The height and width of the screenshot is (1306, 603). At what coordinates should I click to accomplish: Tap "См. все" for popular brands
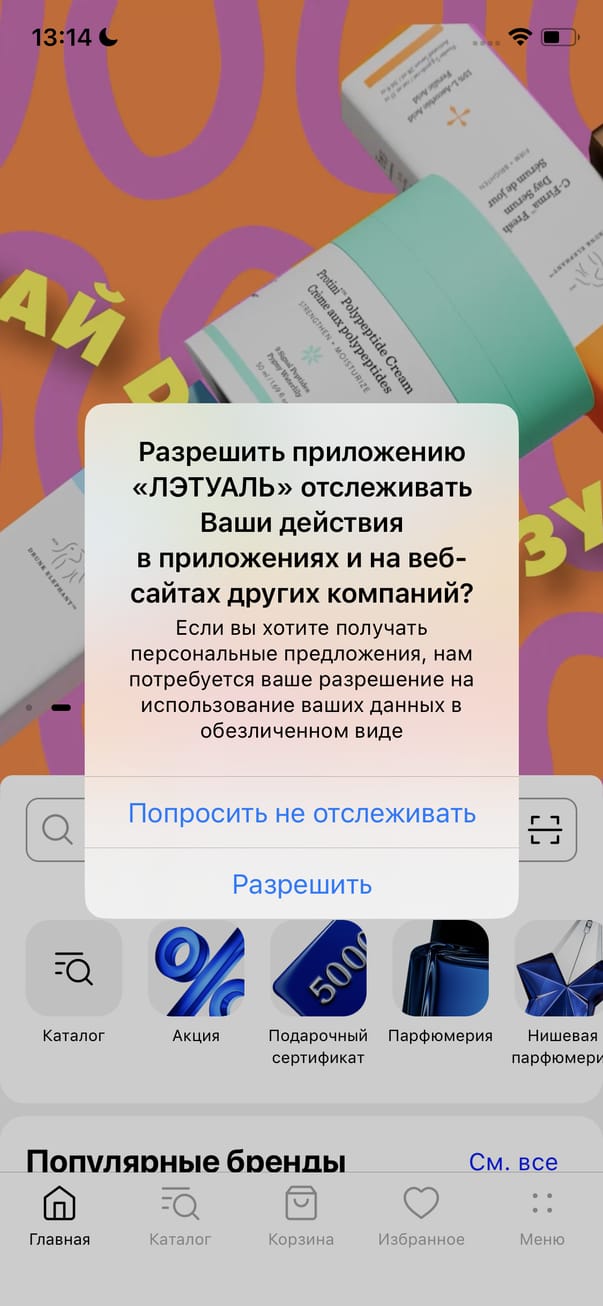point(513,1162)
